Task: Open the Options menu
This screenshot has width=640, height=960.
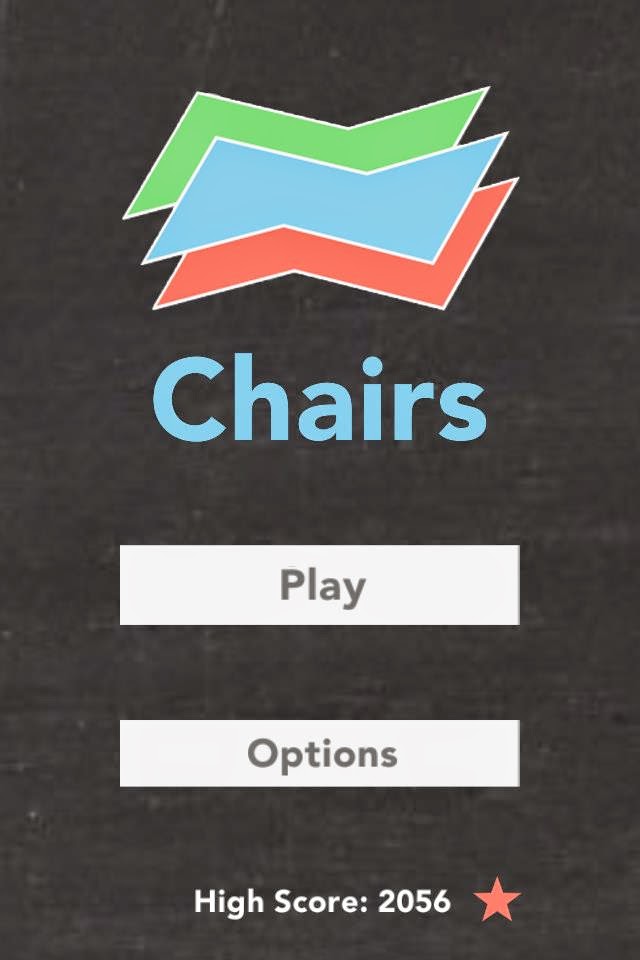Action: coord(320,753)
